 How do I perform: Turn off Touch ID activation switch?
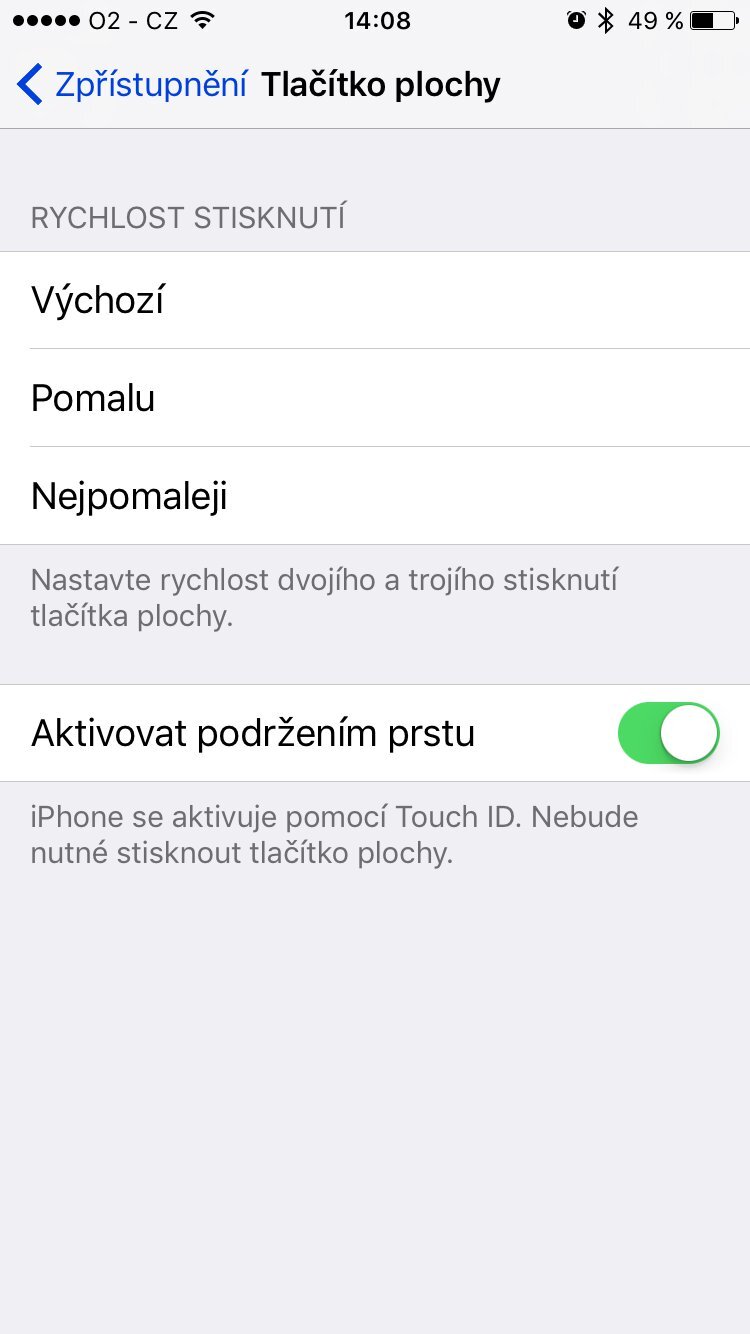[668, 732]
